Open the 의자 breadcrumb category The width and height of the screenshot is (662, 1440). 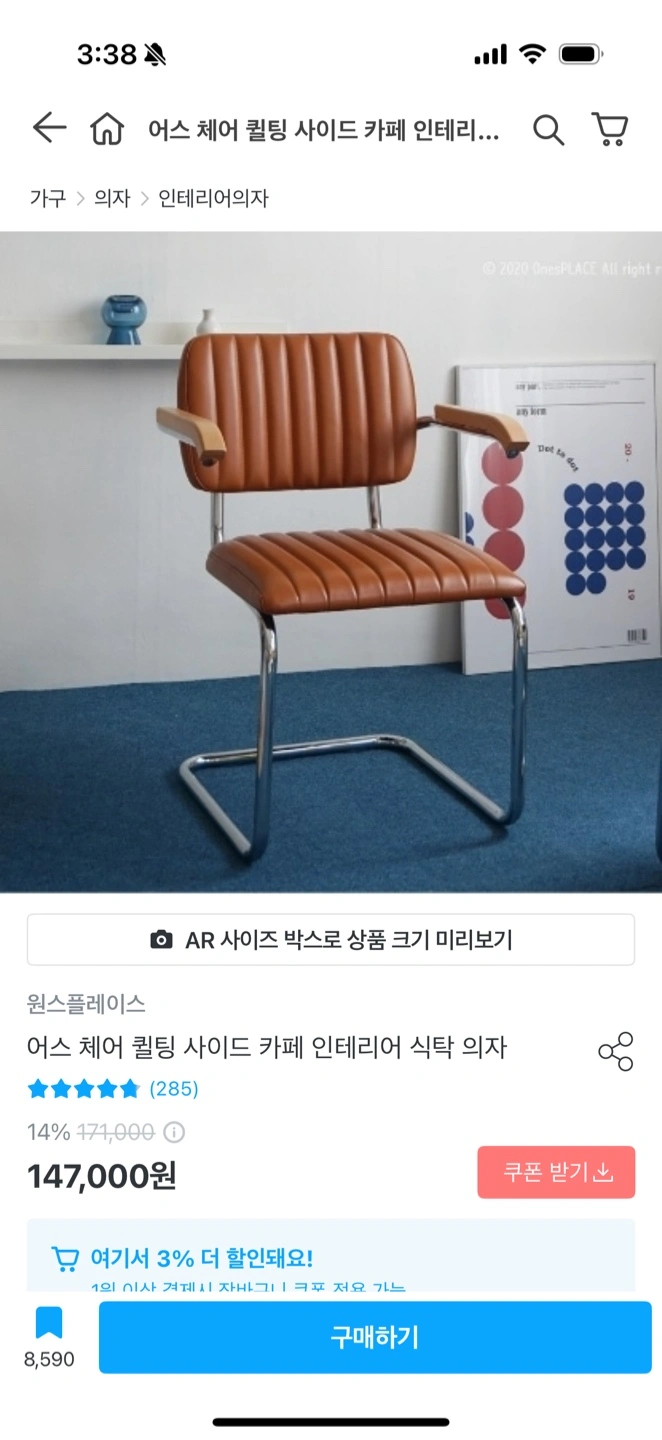click(x=112, y=198)
